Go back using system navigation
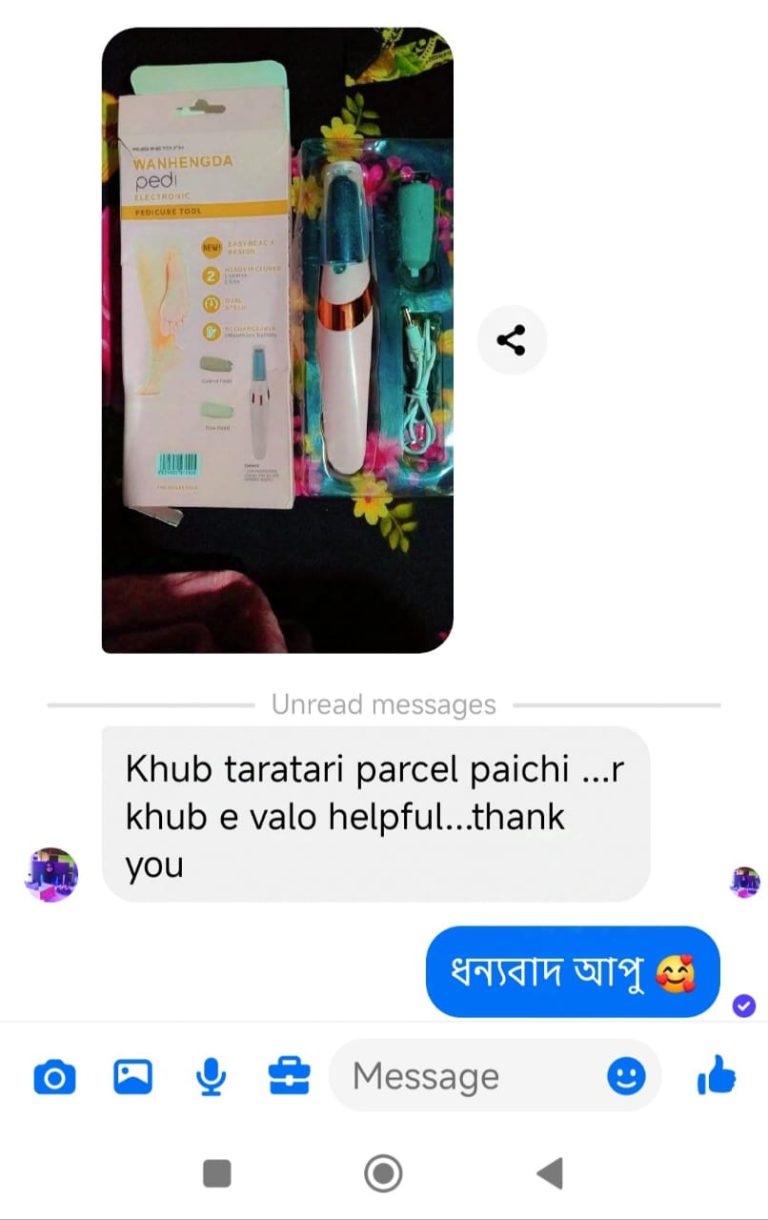The image size is (768, 1220). point(549,1173)
